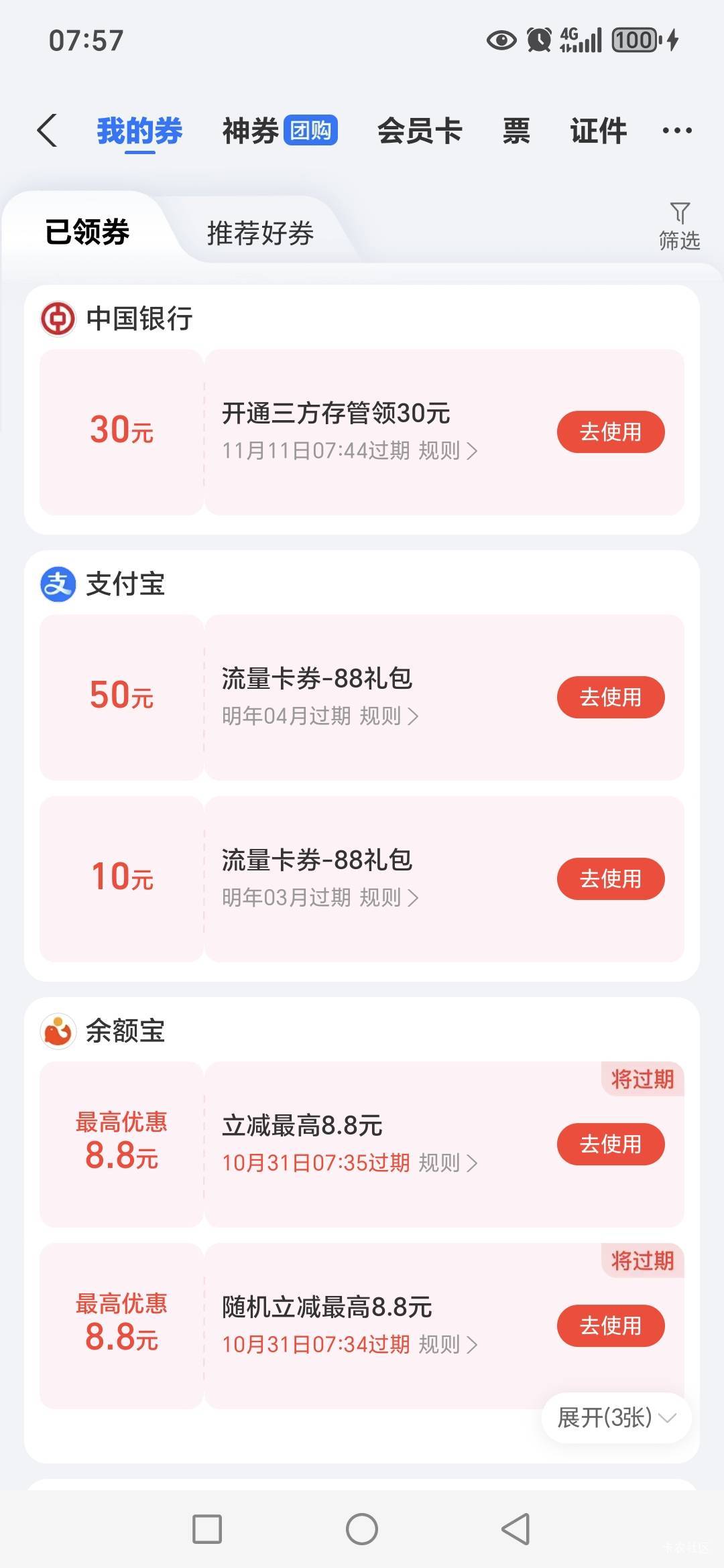Open recent apps from navigation bar
The height and width of the screenshot is (1568, 724).
click(x=207, y=1529)
